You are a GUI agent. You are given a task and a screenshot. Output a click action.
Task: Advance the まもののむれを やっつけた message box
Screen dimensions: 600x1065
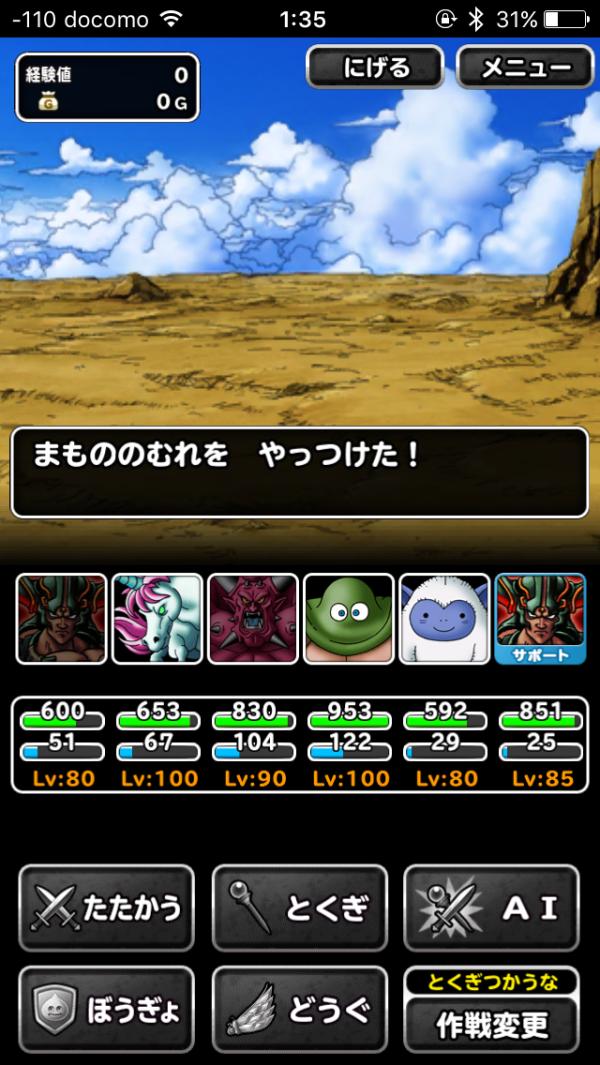pyautogui.click(x=299, y=472)
